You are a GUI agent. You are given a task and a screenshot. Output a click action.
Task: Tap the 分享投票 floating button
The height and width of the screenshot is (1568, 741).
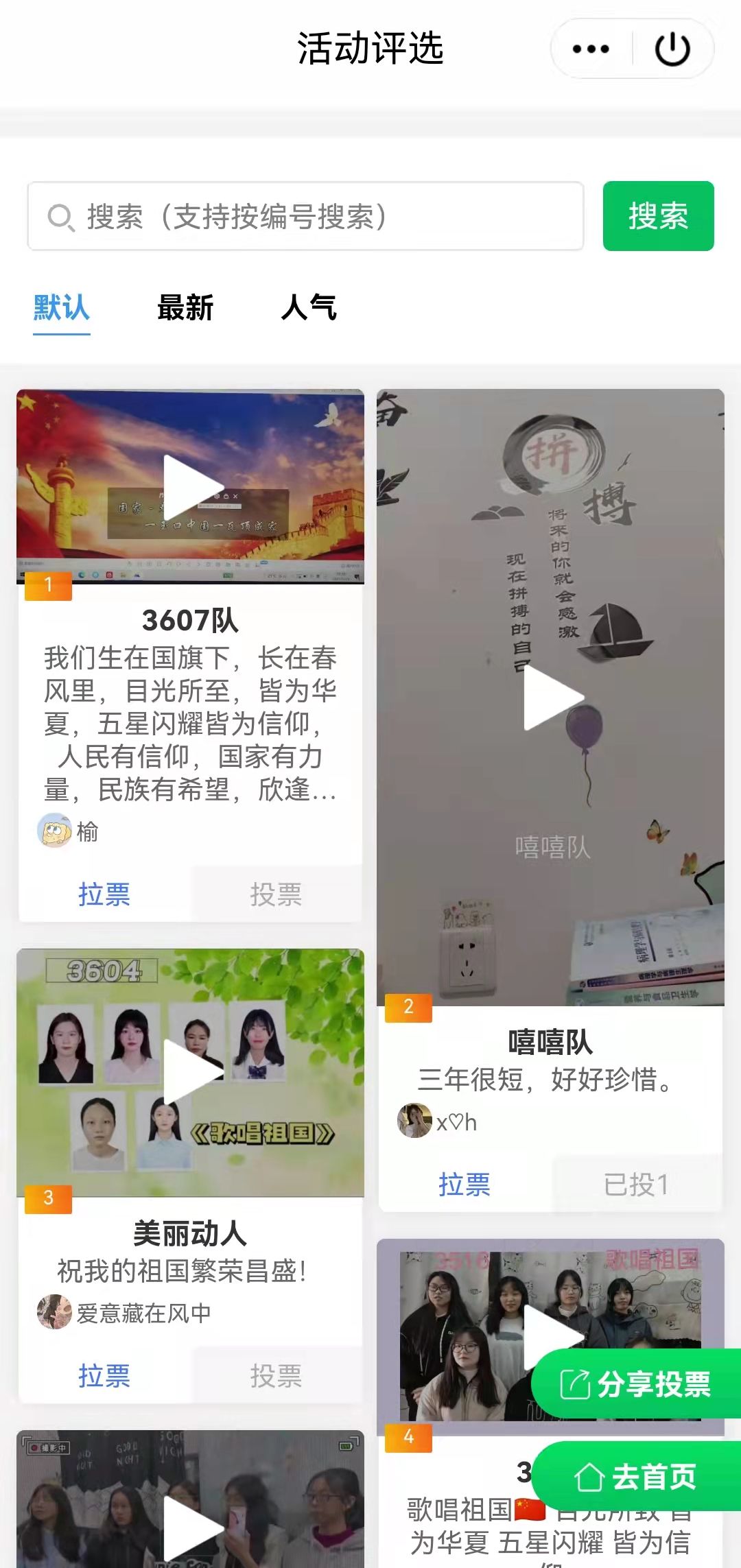point(636,1384)
